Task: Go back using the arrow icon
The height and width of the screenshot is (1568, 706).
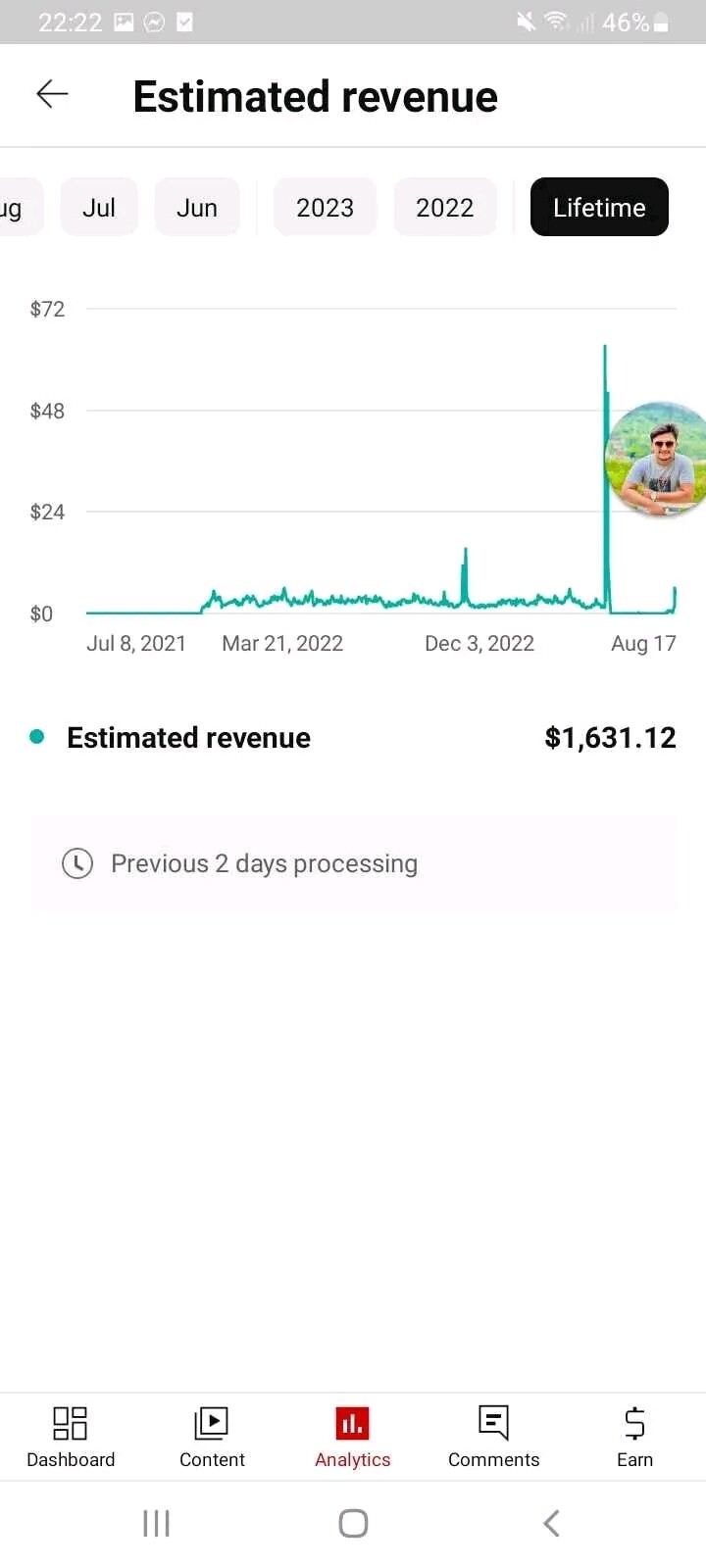Action: pyautogui.click(x=52, y=94)
